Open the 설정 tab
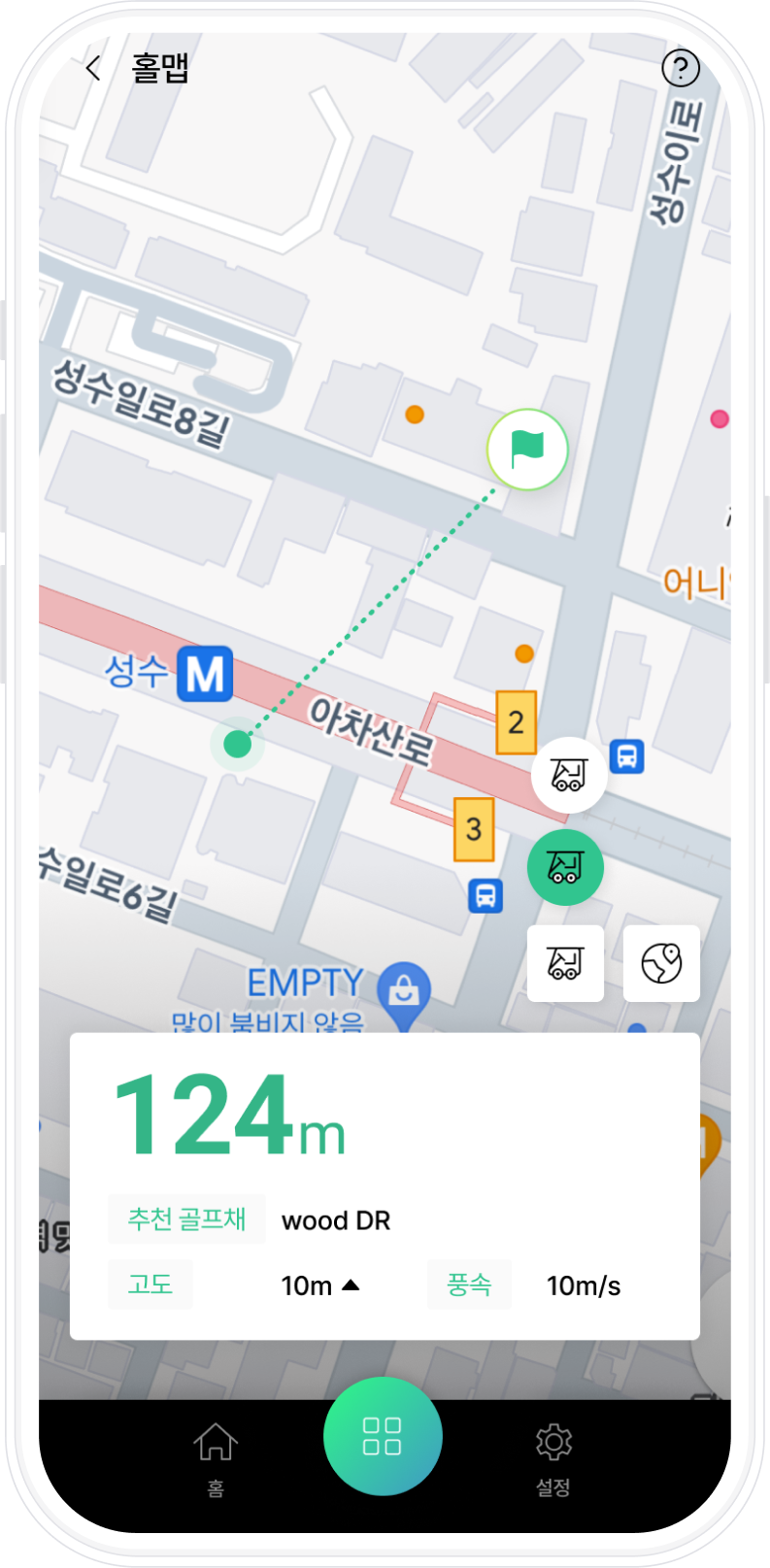This screenshot has height=1568, width=770. (x=553, y=1459)
